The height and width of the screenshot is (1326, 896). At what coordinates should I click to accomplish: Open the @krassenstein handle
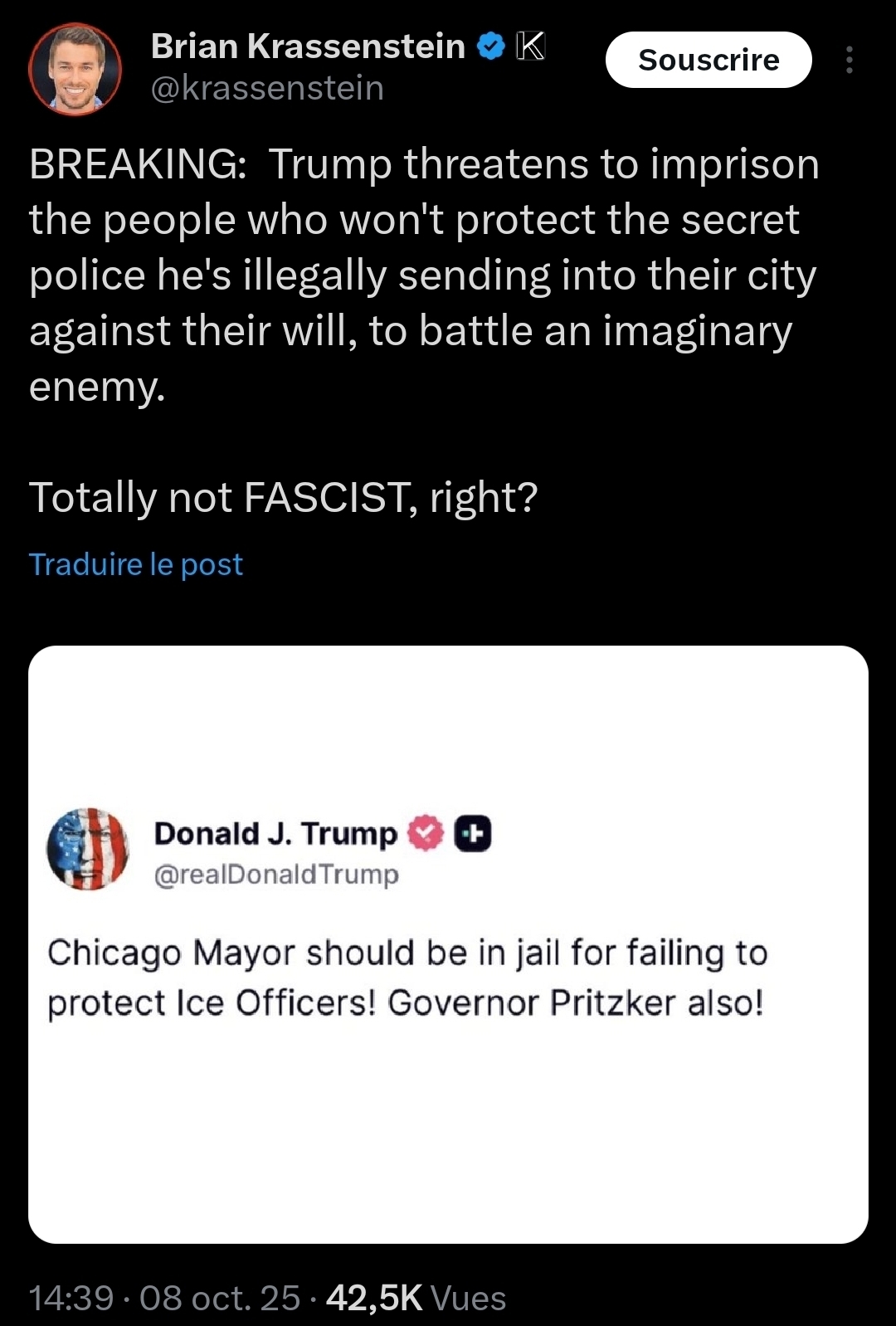(267, 88)
